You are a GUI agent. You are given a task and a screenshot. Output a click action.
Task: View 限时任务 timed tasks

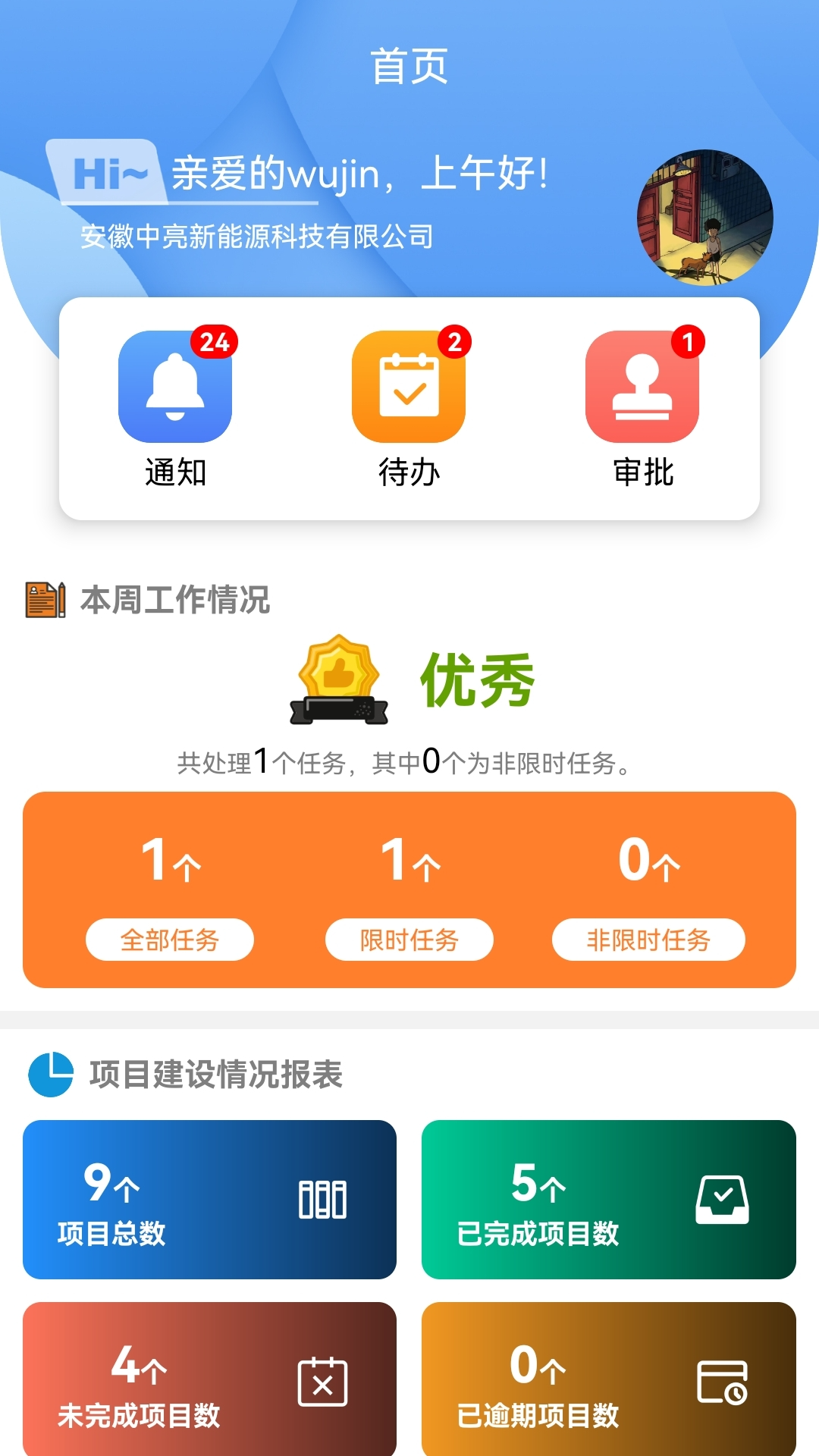tap(409, 940)
